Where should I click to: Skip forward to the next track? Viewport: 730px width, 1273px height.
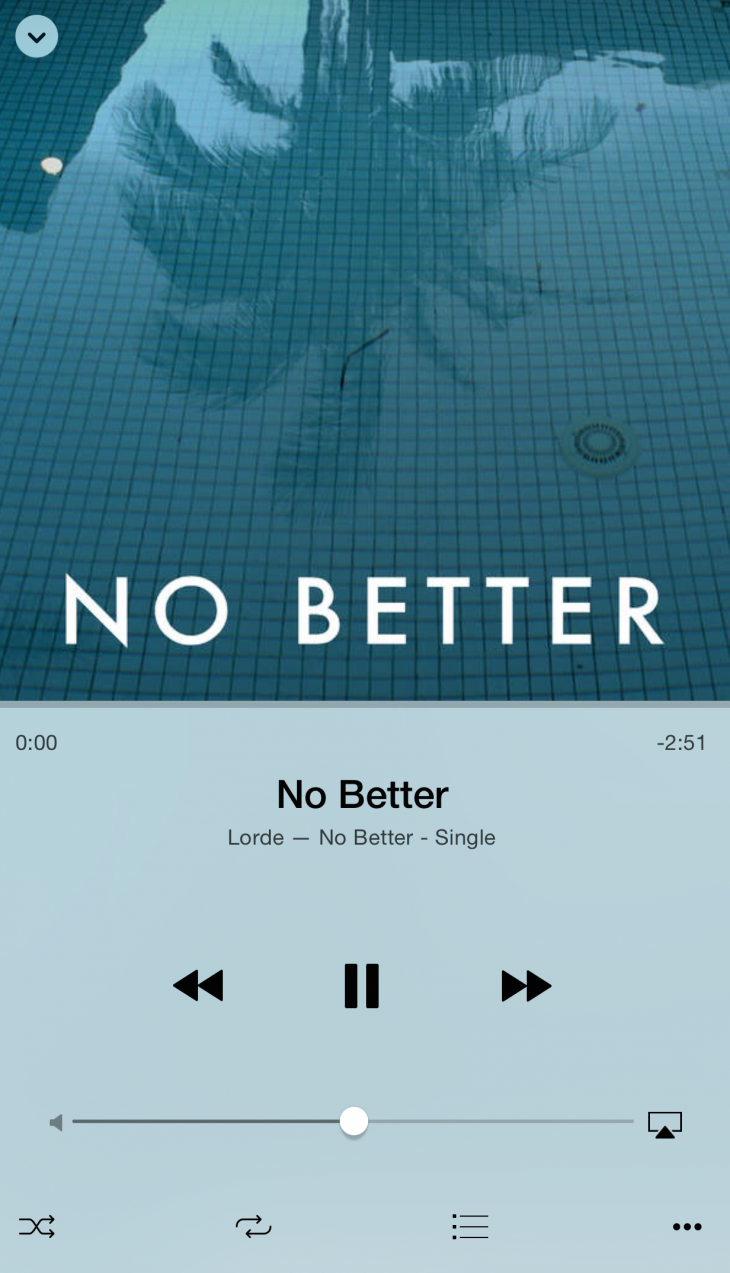click(x=526, y=986)
